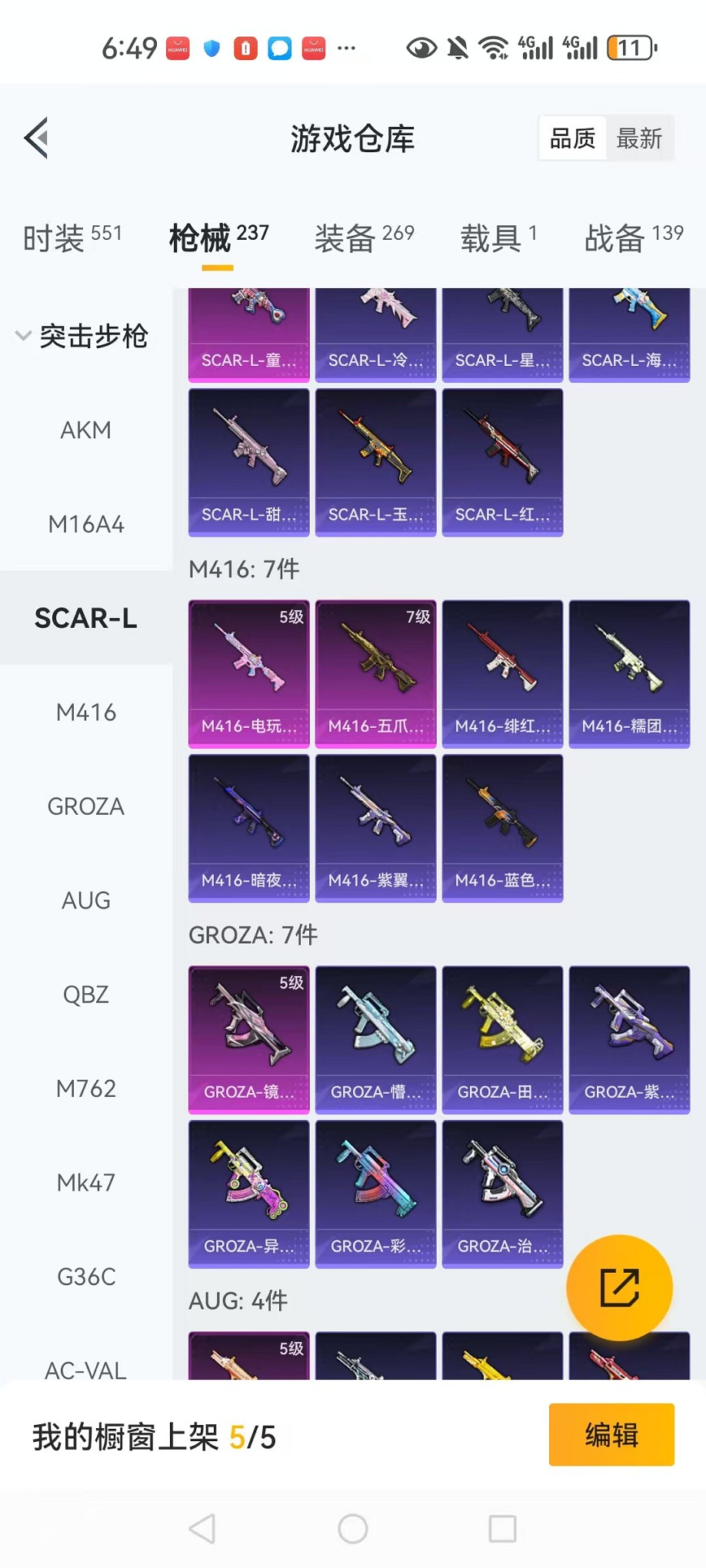The height and width of the screenshot is (1568, 706).
Task: Select M16A4 in the weapon list
Action: coord(85,524)
